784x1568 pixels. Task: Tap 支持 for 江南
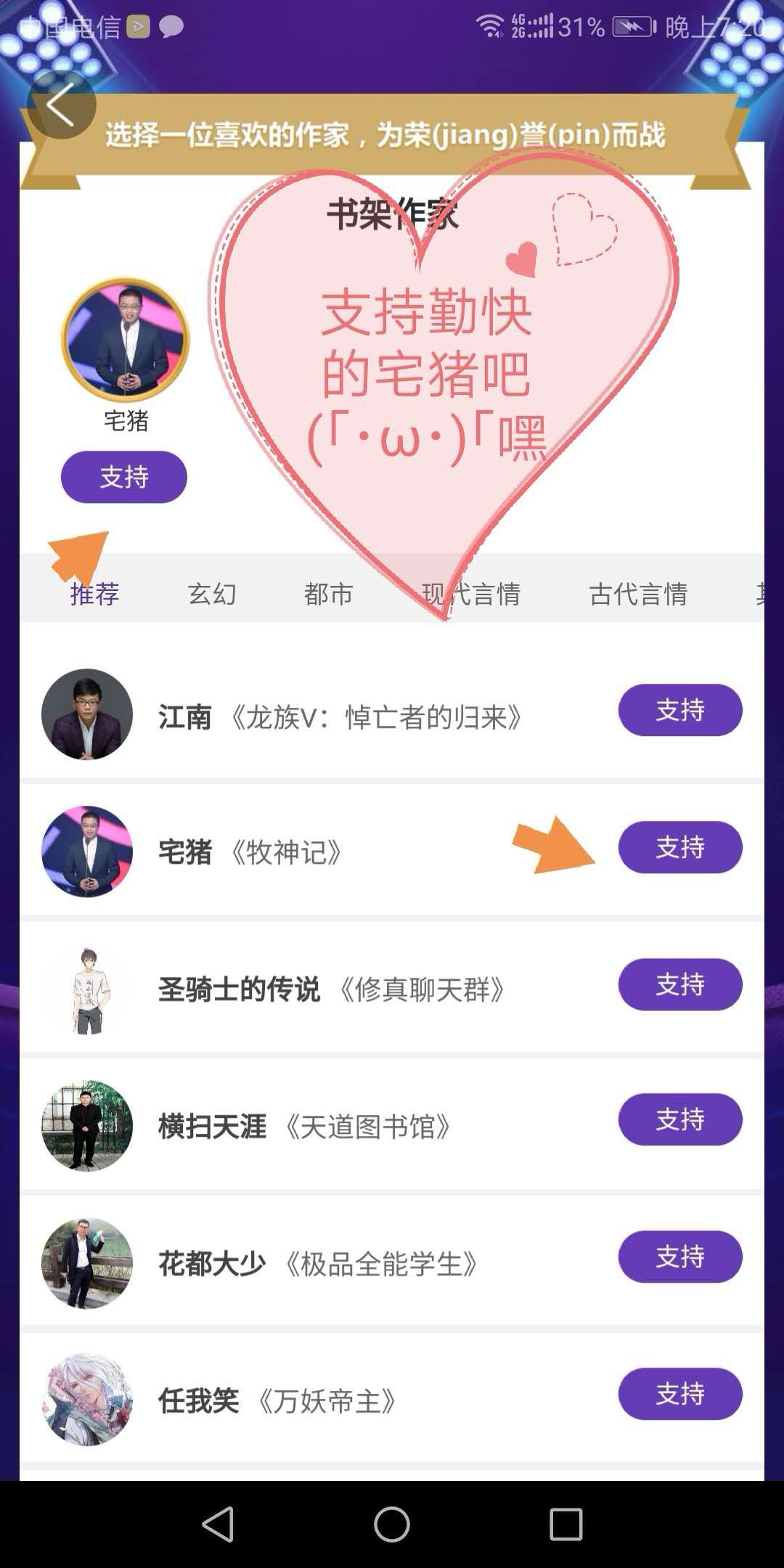[x=679, y=710]
